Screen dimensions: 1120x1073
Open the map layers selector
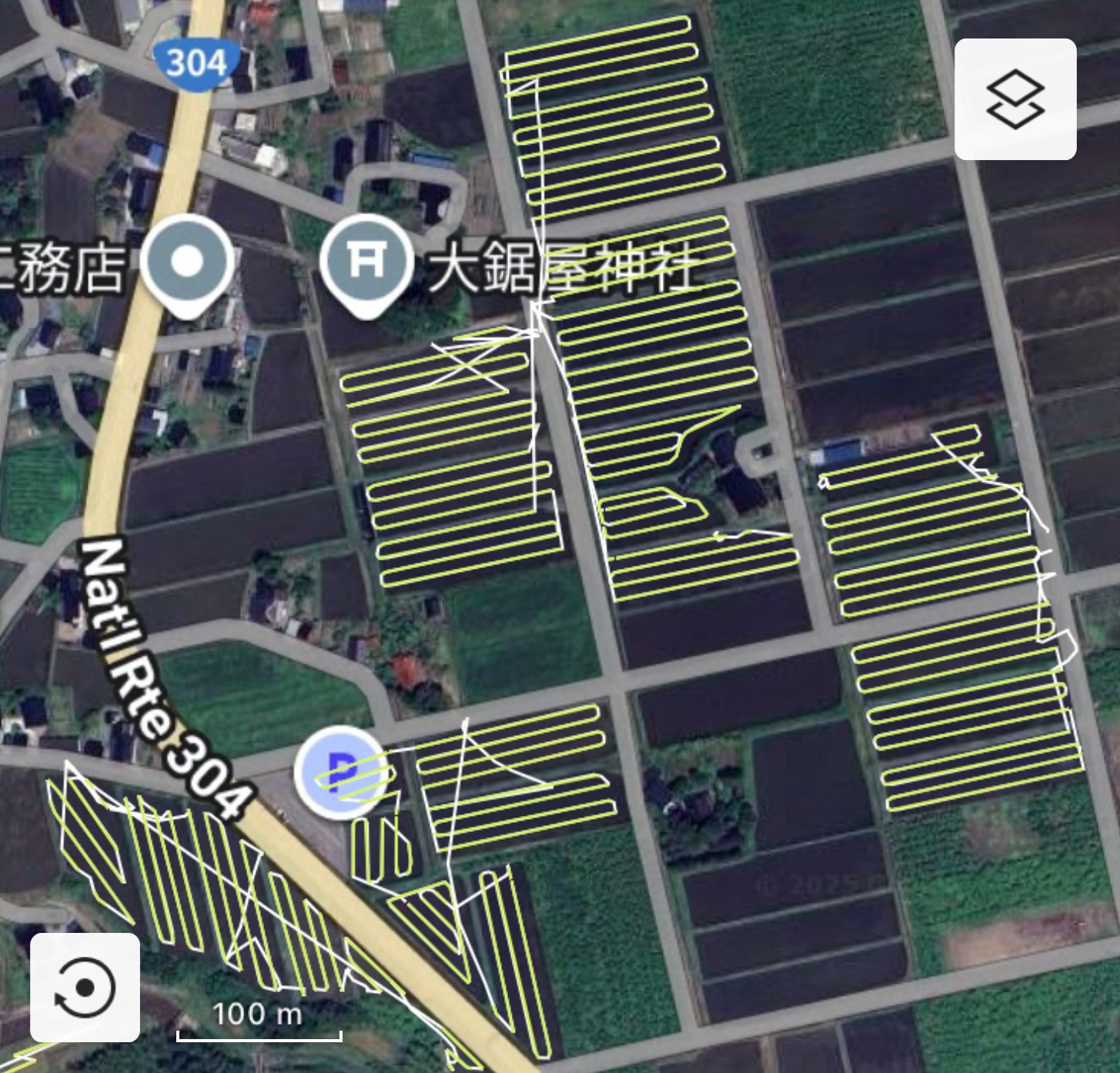1015,99
